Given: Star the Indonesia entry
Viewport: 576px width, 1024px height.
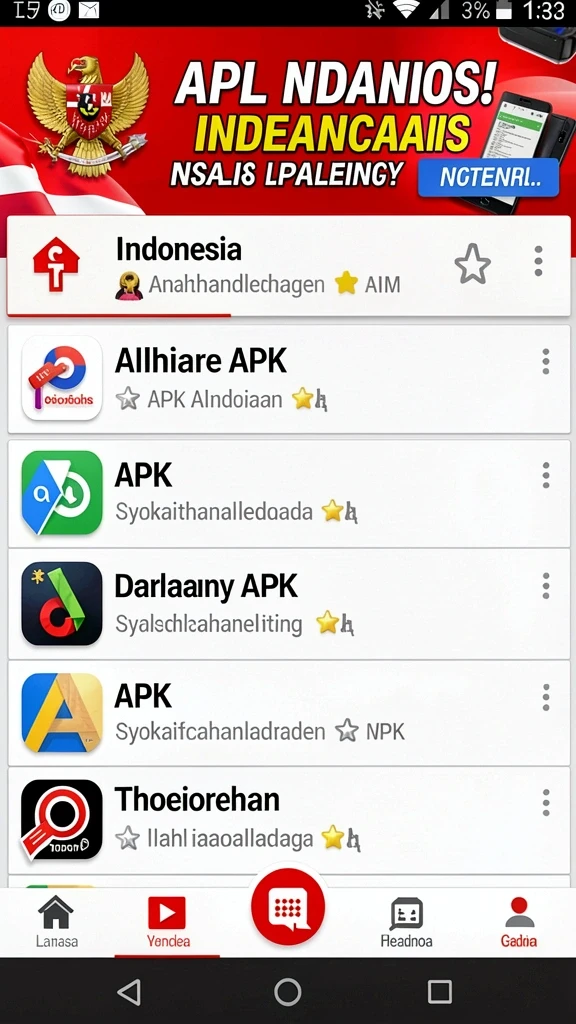Looking at the screenshot, I should [472, 264].
